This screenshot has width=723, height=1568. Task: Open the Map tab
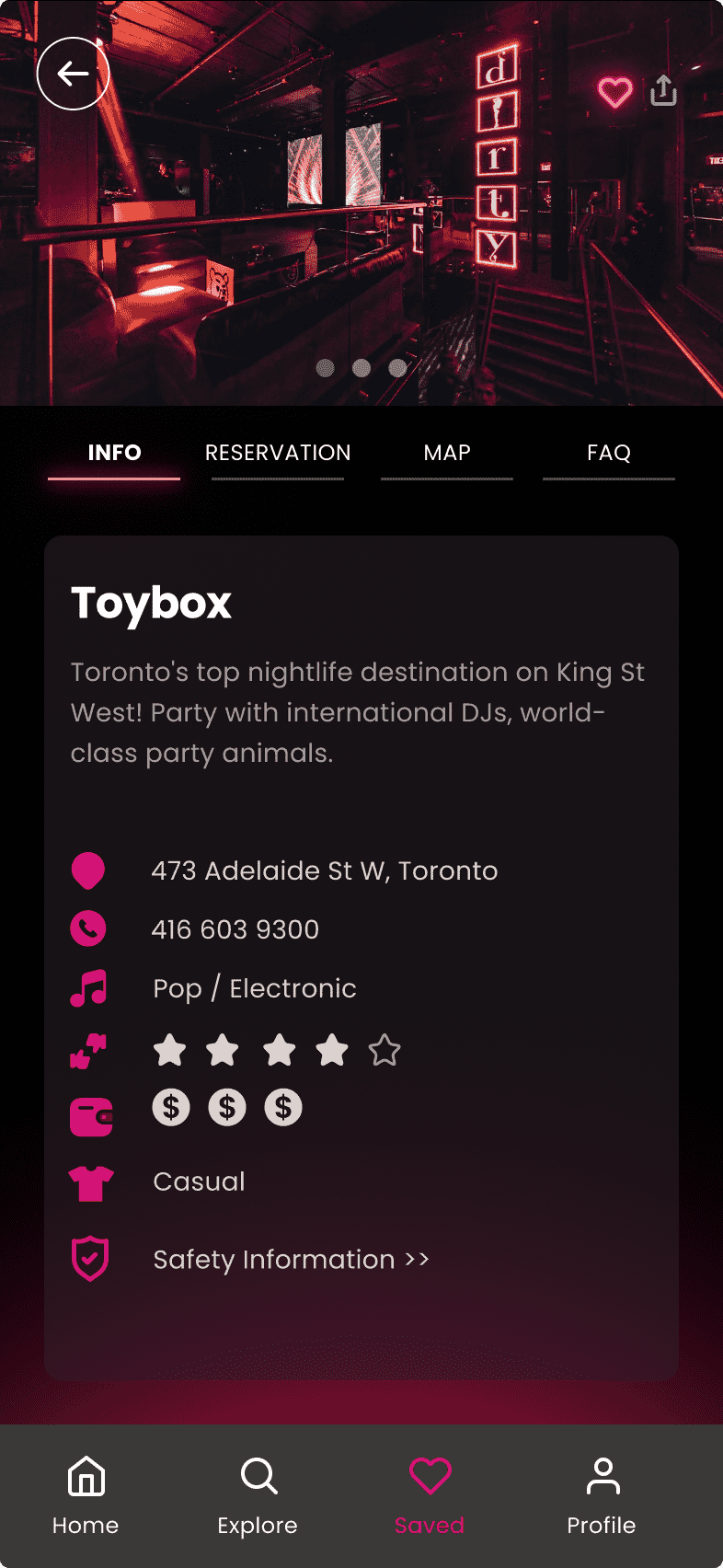[x=447, y=453]
